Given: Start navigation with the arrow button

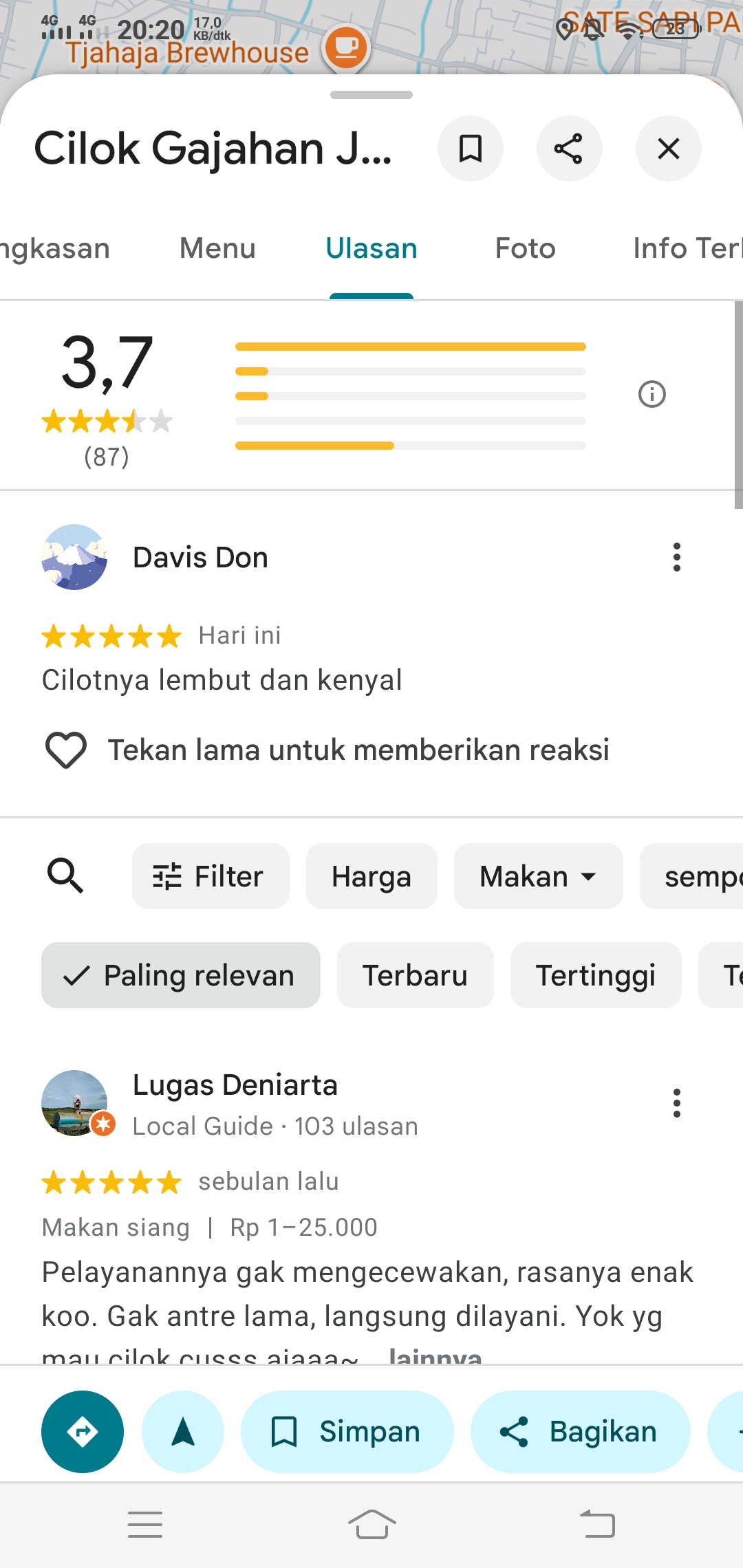Looking at the screenshot, I should click(183, 1432).
